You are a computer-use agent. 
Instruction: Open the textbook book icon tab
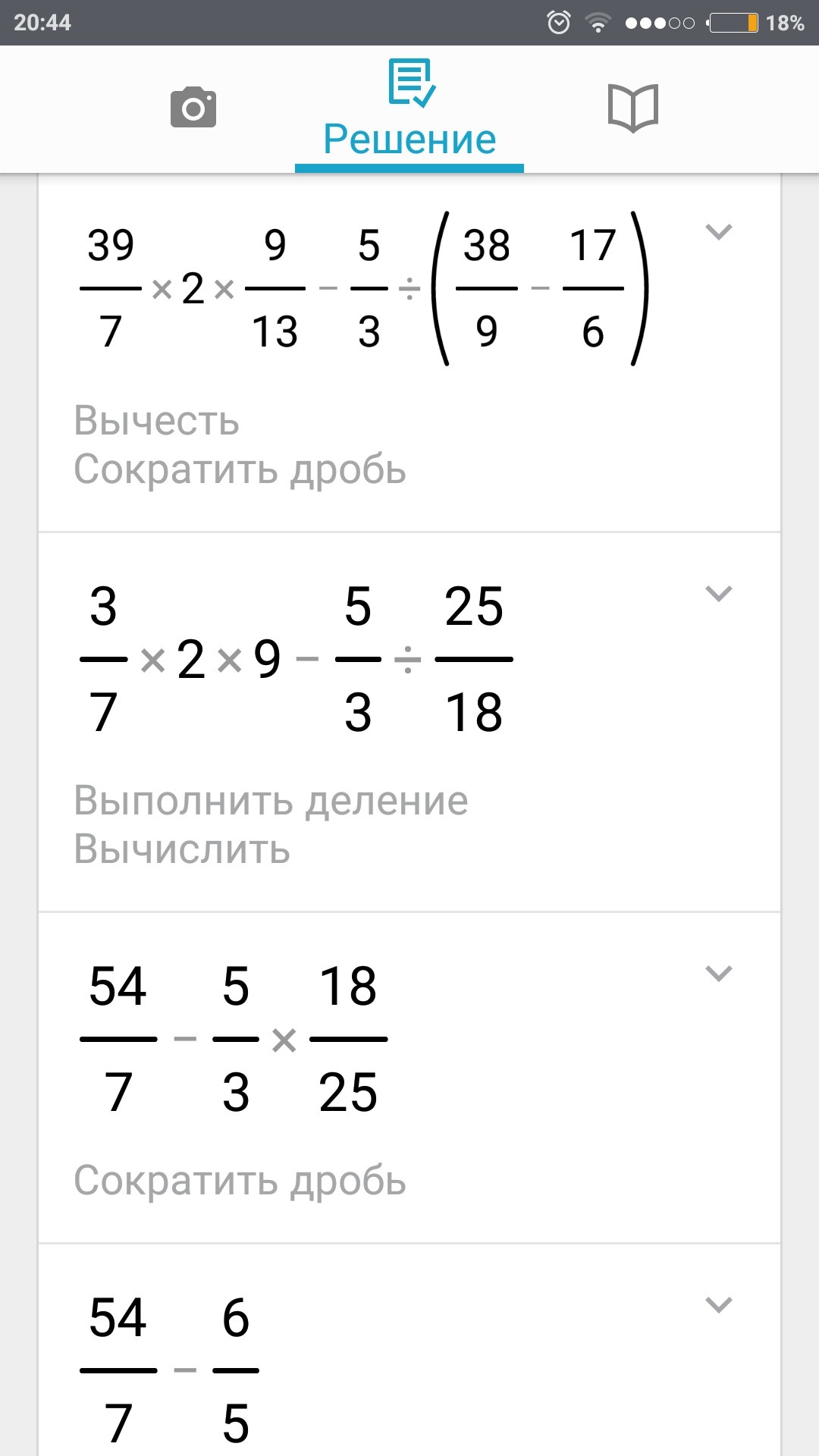point(633,108)
